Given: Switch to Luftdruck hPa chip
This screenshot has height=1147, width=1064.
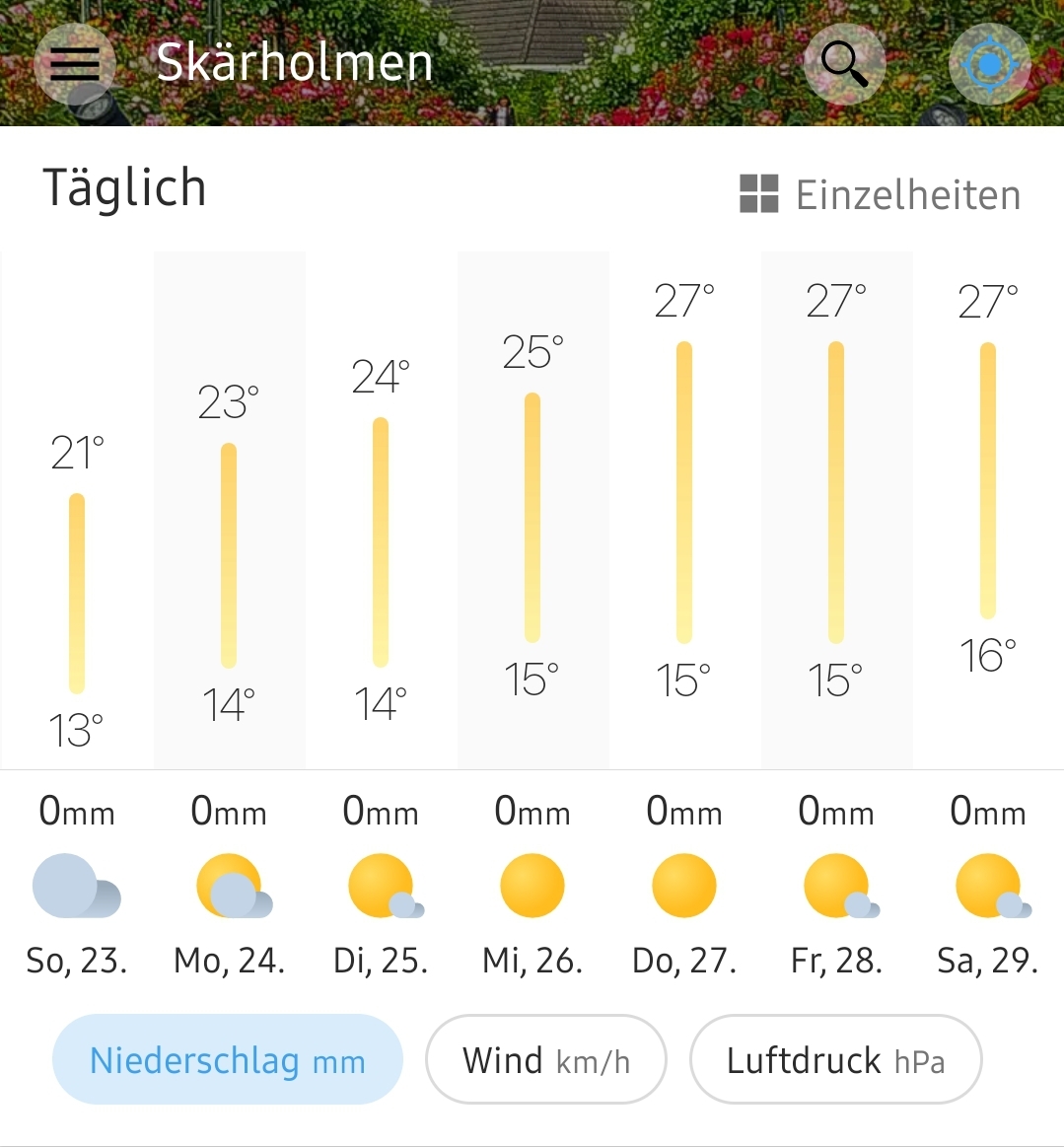Looking at the screenshot, I should [x=835, y=1060].
